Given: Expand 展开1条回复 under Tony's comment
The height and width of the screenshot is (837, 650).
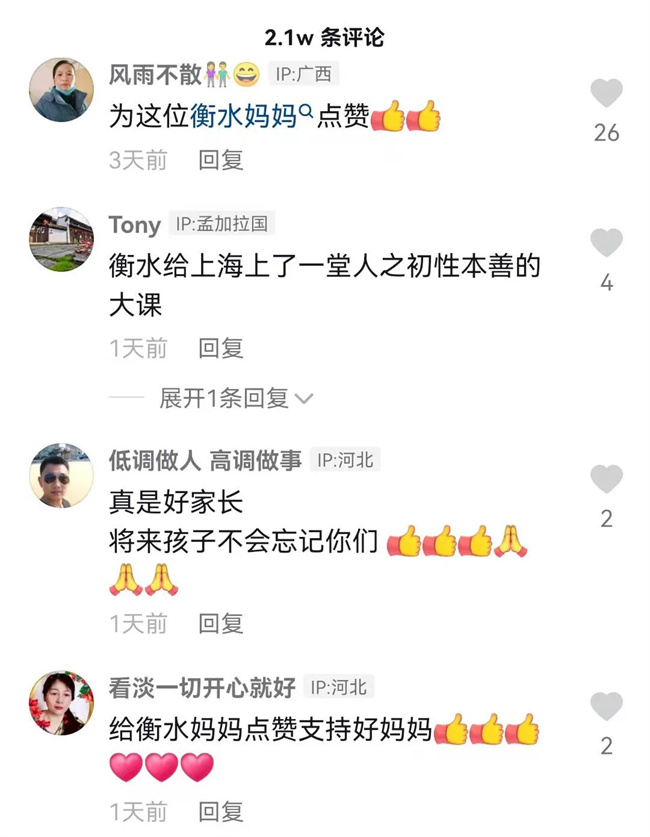Looking at the screenshot, I should pyautogui.click(x=236, y=398).
